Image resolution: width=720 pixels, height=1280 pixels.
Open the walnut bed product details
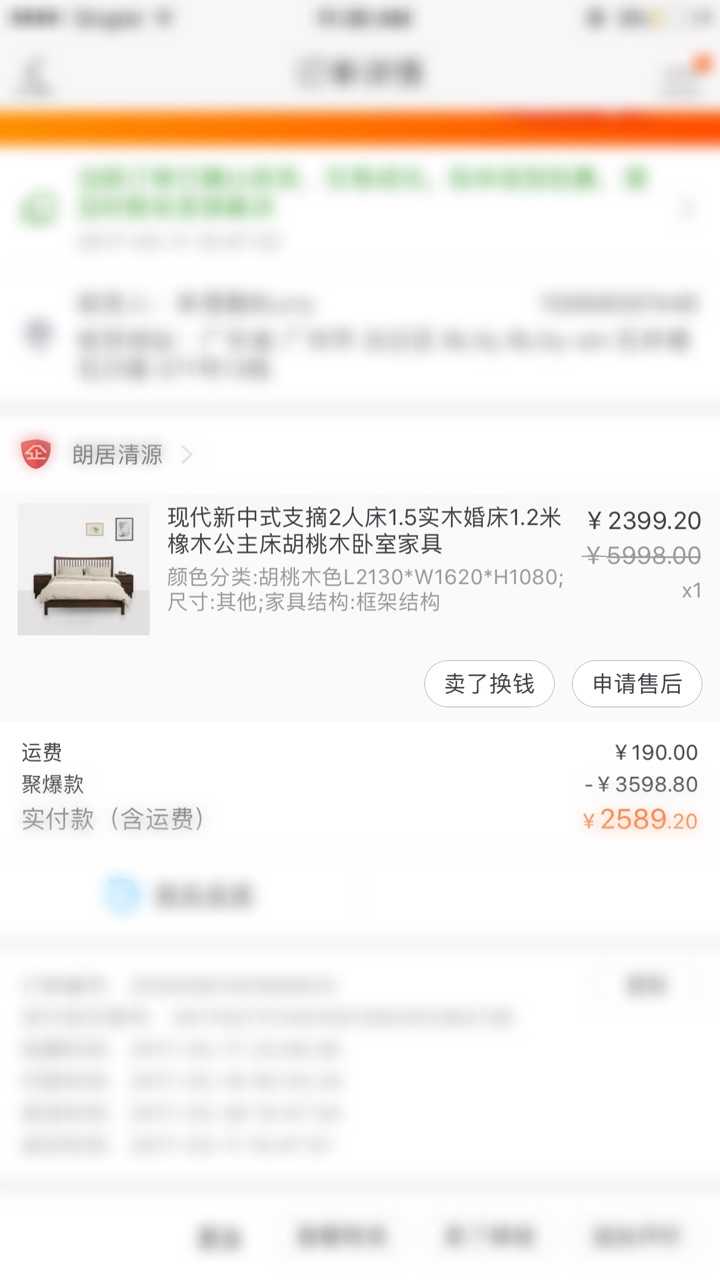point(364,532)
